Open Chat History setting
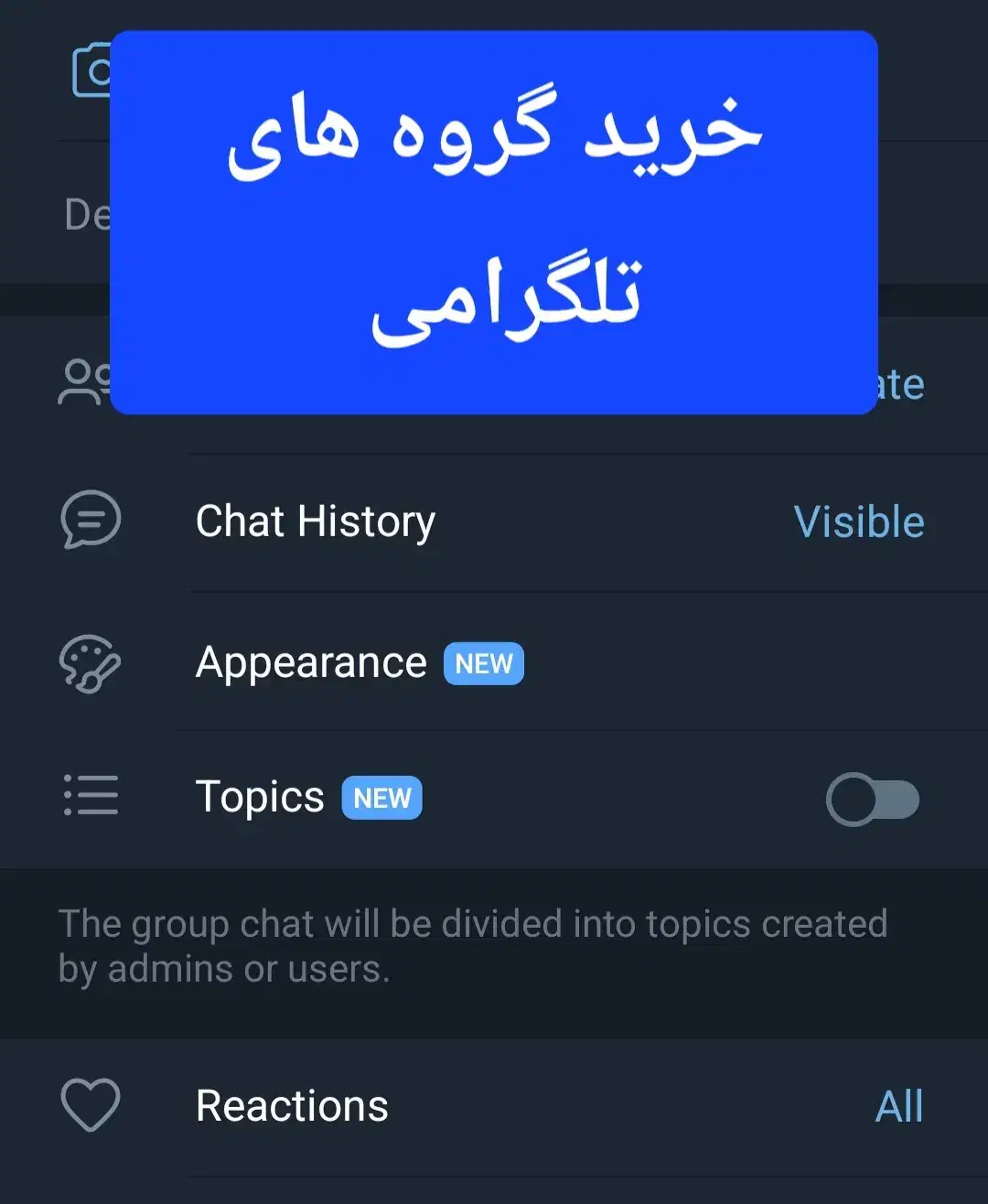988x1204 pixels. [x=494, y=522]
